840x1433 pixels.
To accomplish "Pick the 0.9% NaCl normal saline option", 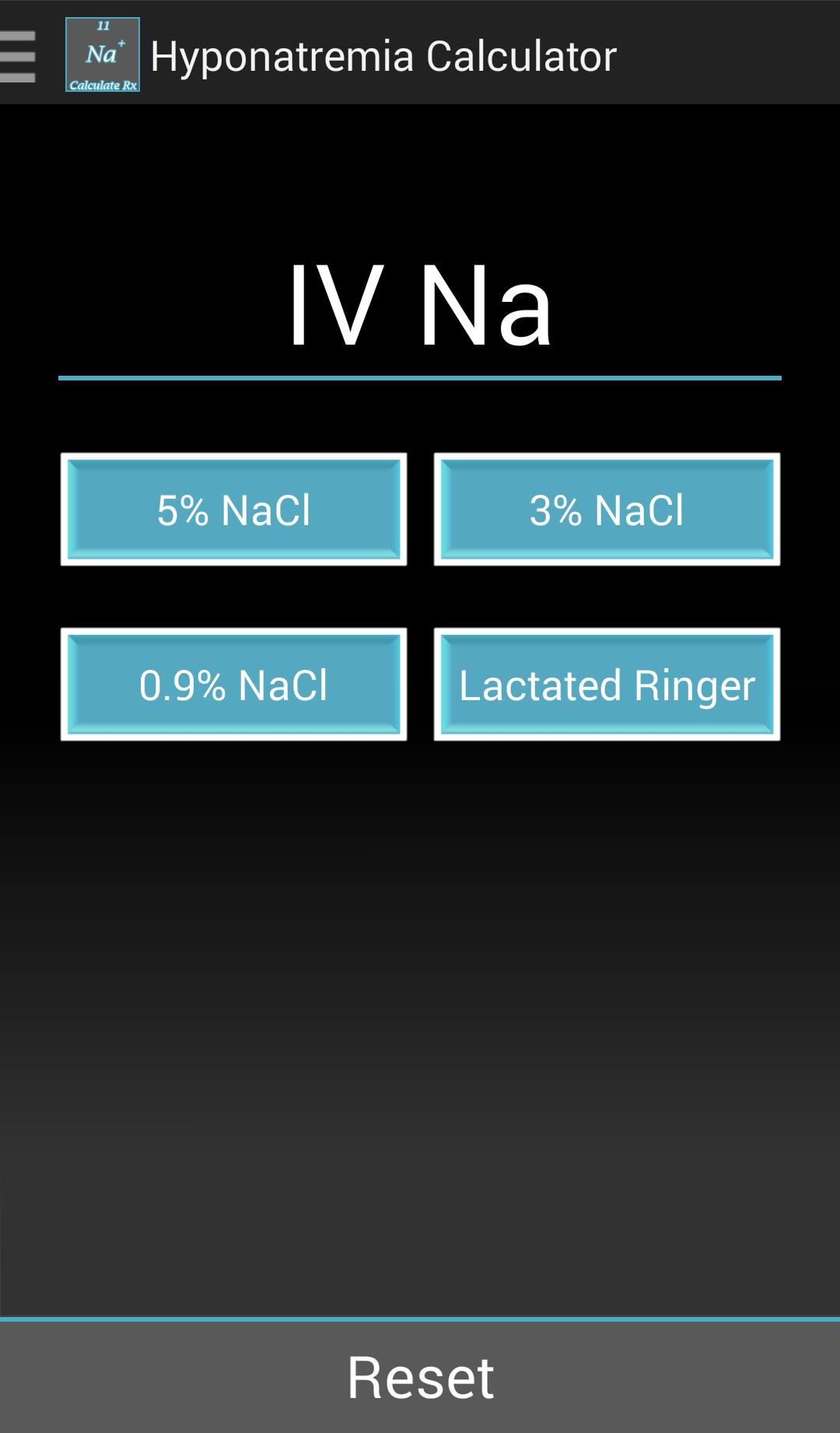I will tap(233, 683).
